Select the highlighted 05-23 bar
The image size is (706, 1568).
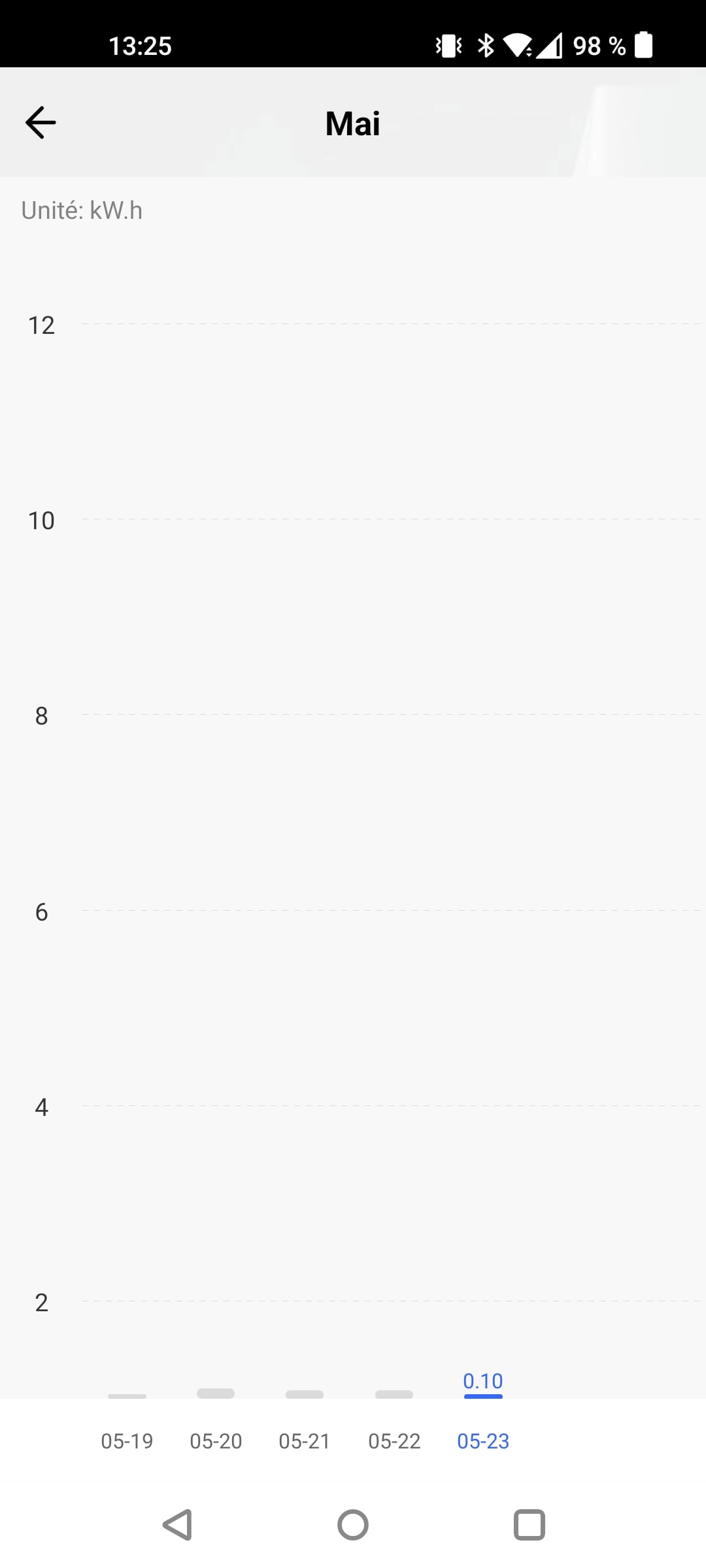(483, 1396)
